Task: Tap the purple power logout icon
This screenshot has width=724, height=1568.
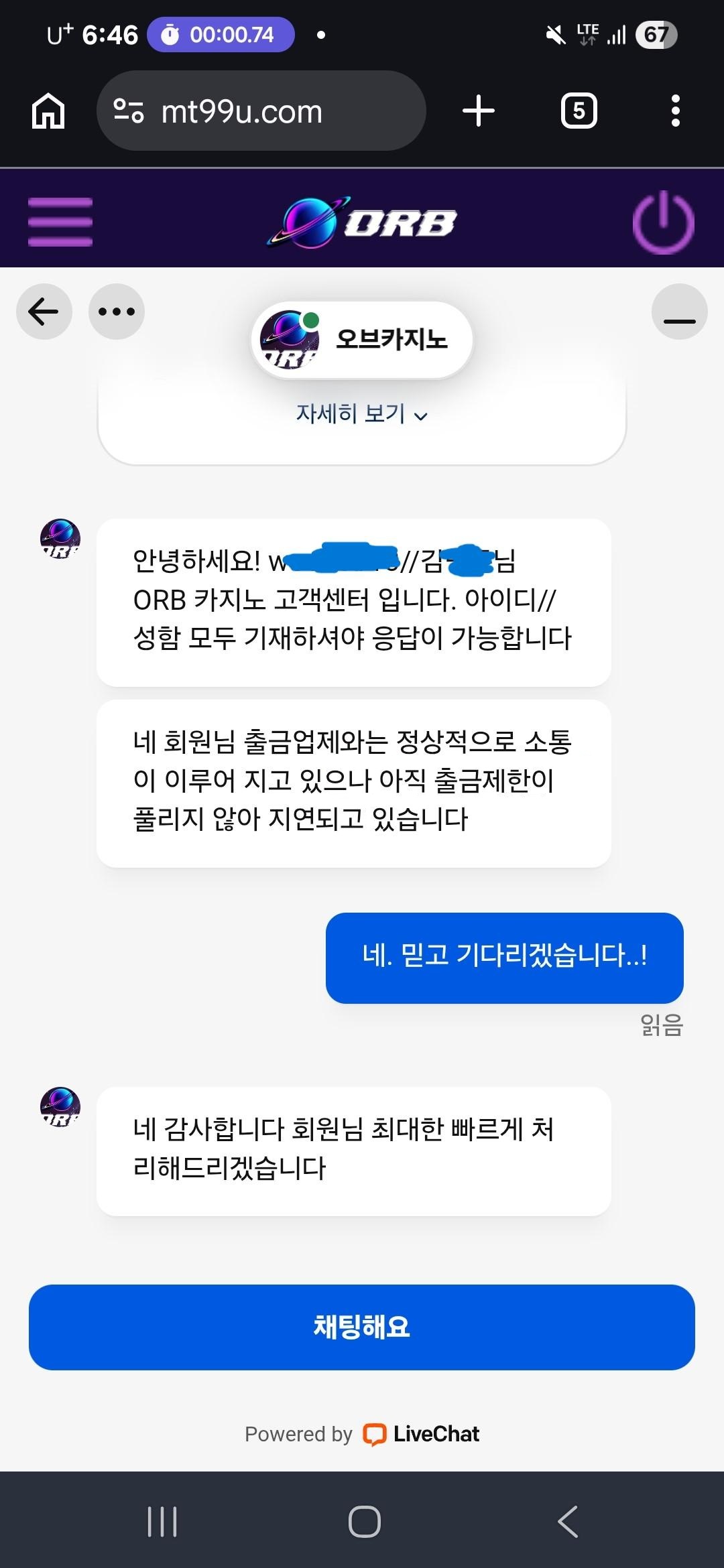Action: 664,222
